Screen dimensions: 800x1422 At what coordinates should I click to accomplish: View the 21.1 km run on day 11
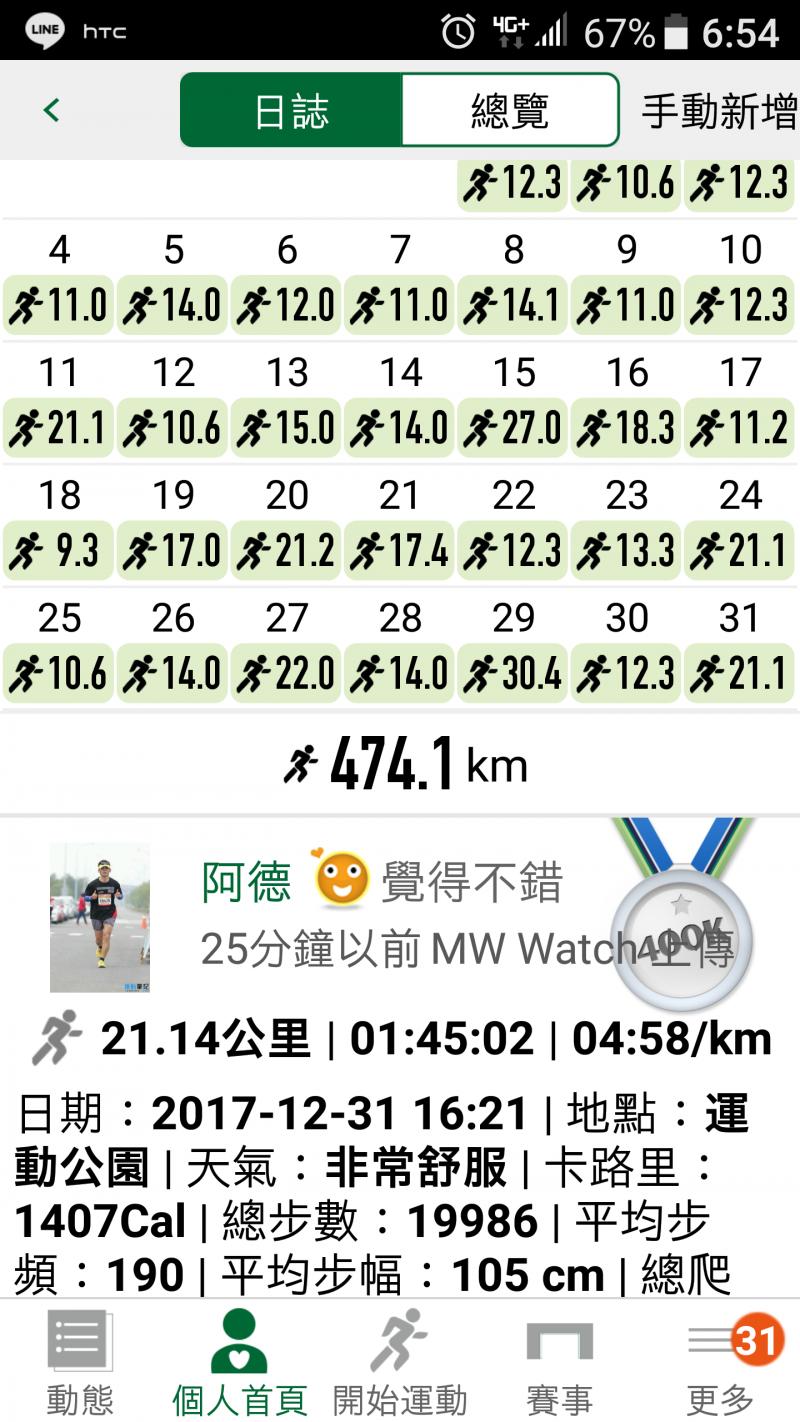click(58, 428)
